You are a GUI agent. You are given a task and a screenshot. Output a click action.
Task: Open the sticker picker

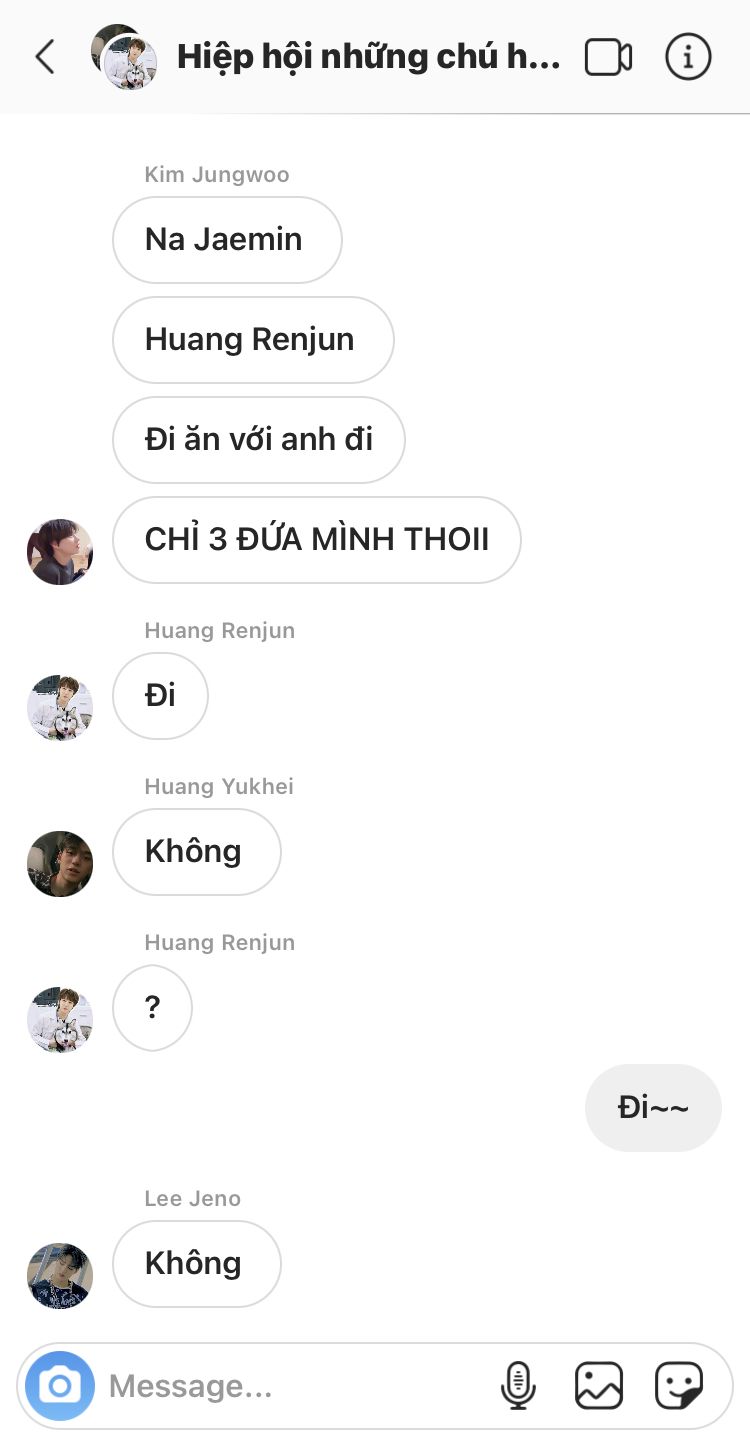coord(679,1386)
